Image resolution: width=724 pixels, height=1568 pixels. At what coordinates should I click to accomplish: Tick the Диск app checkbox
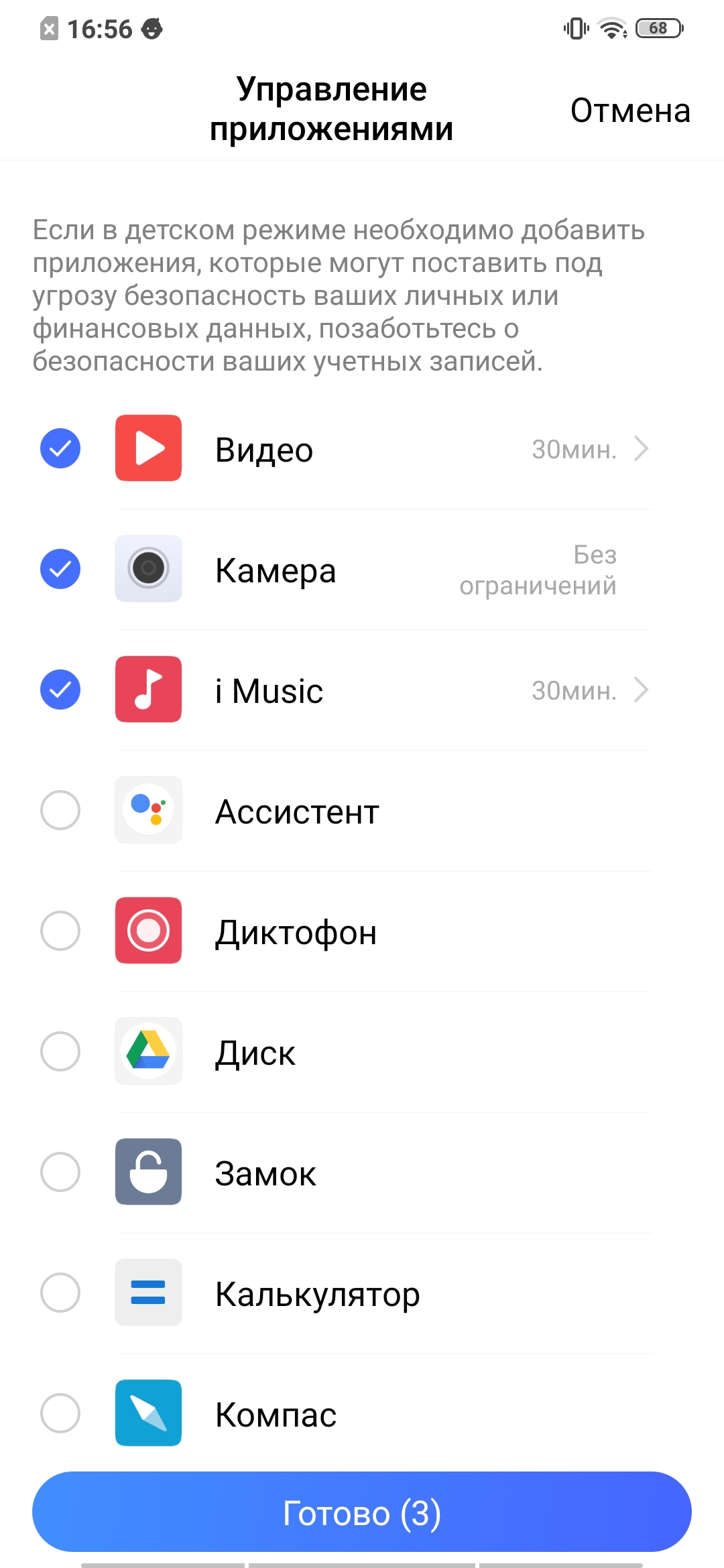click(60, 1051)
